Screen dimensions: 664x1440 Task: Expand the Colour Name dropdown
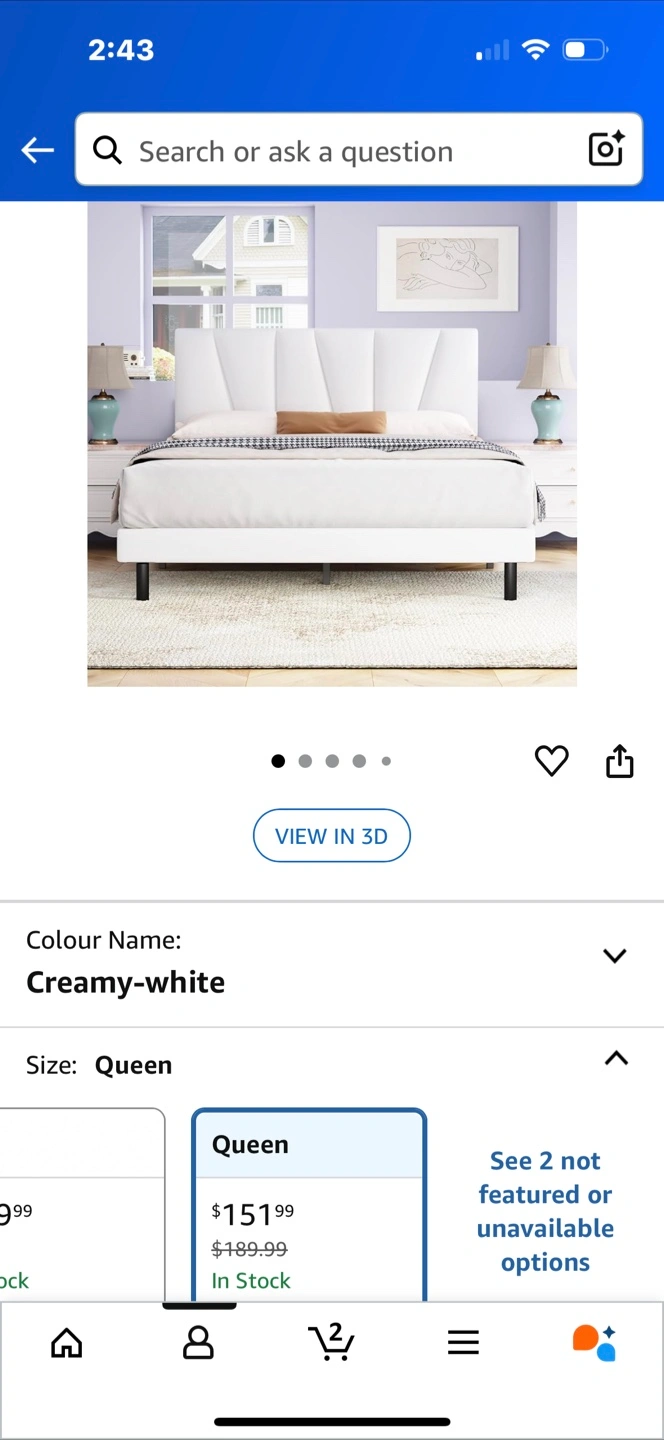[615, 956]
